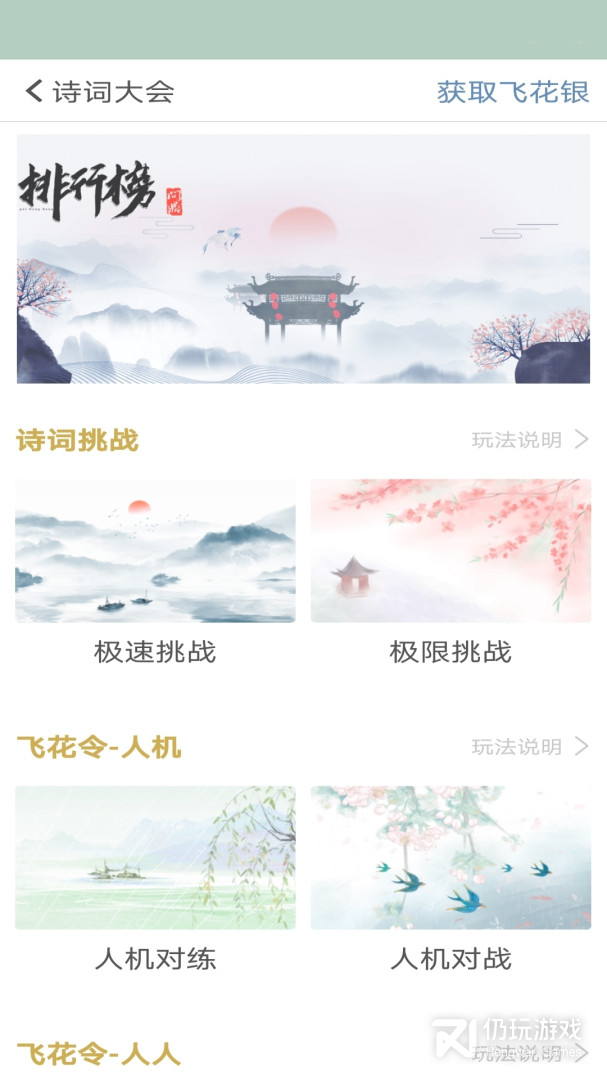
Task: Open 玩法说明 for 诗词挑战
Action: [x=530, y=439]
